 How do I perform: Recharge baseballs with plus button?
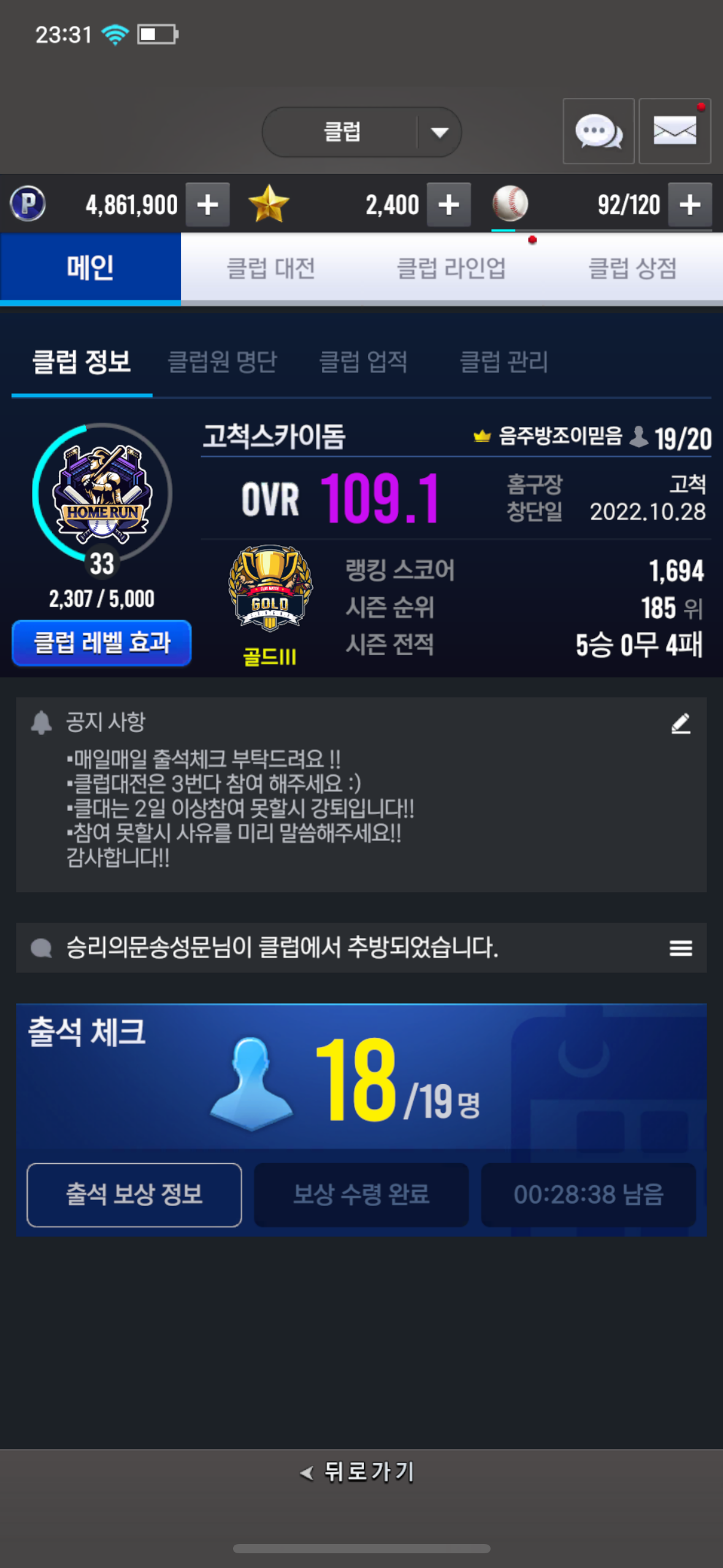click(690, 205)
